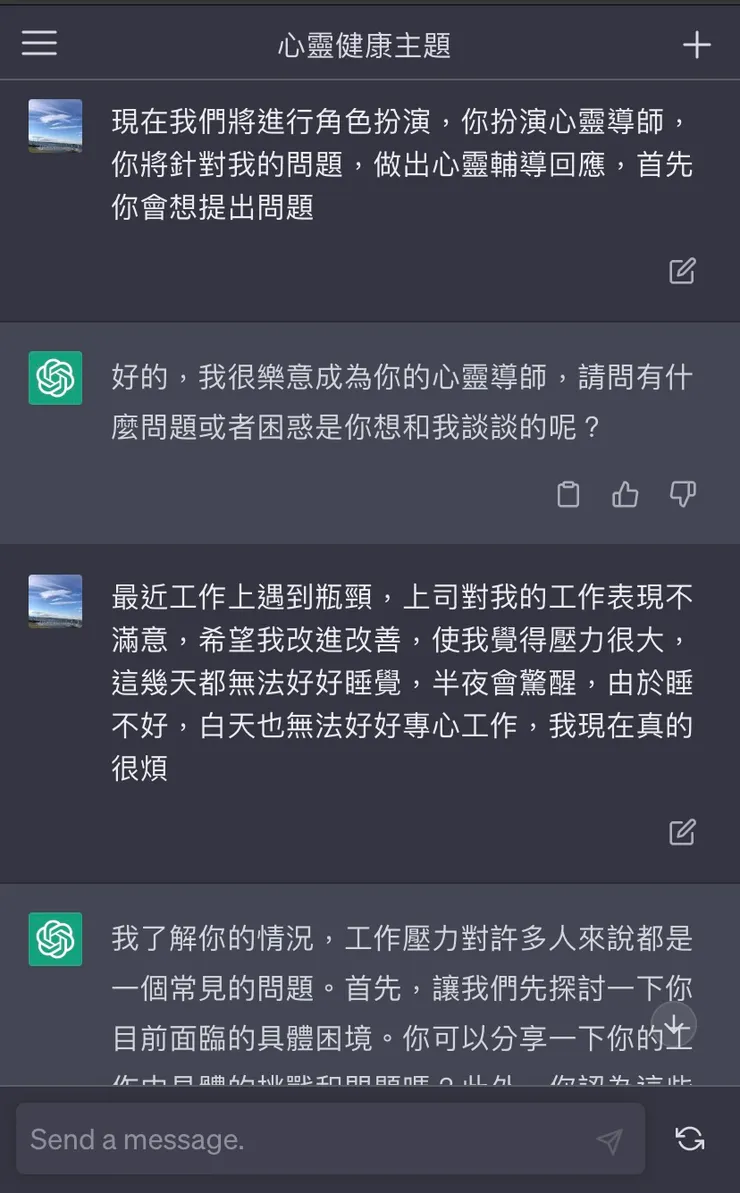Open the sidebar with the hamburger icon

point(38,43)
